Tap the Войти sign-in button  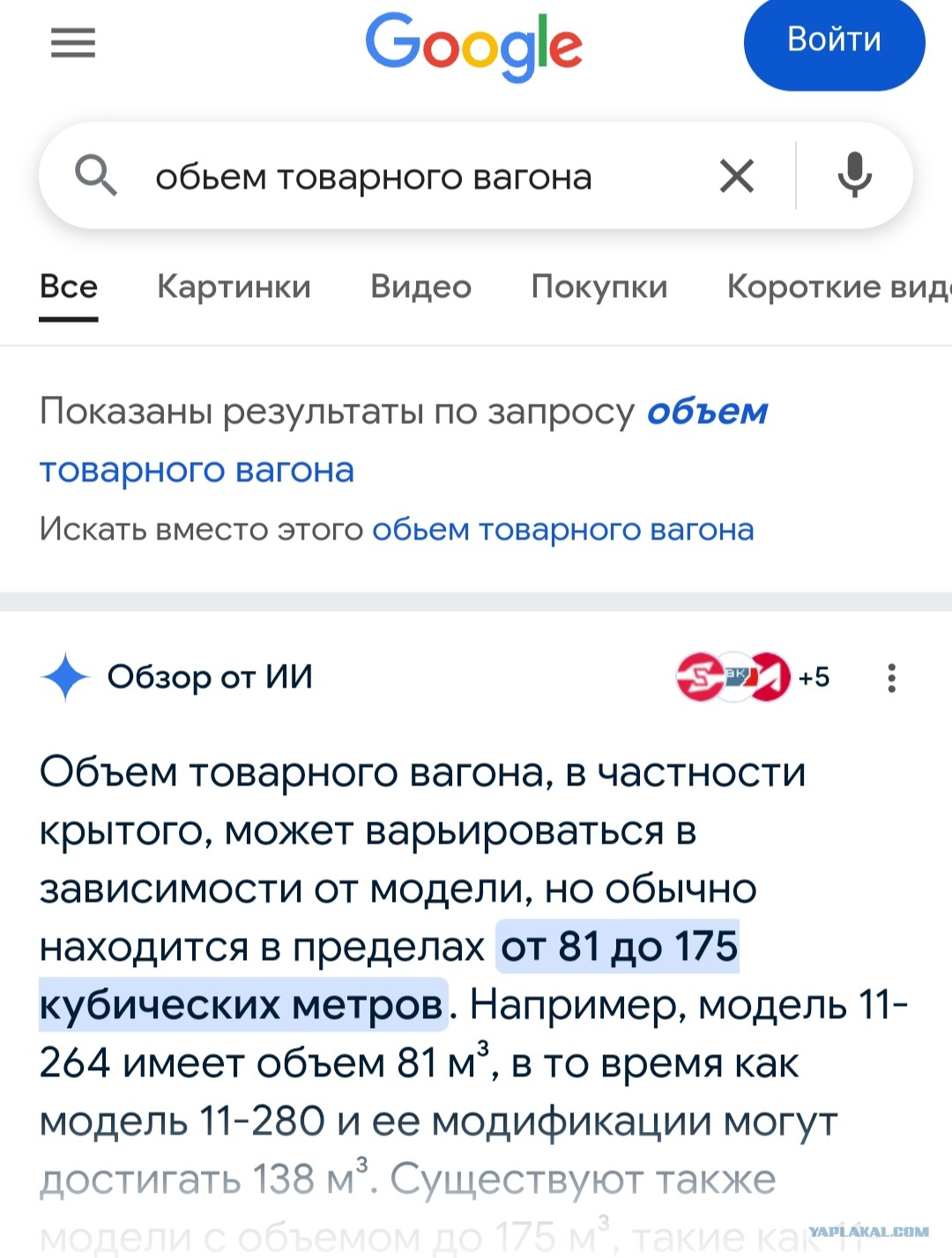pos(833,41)
